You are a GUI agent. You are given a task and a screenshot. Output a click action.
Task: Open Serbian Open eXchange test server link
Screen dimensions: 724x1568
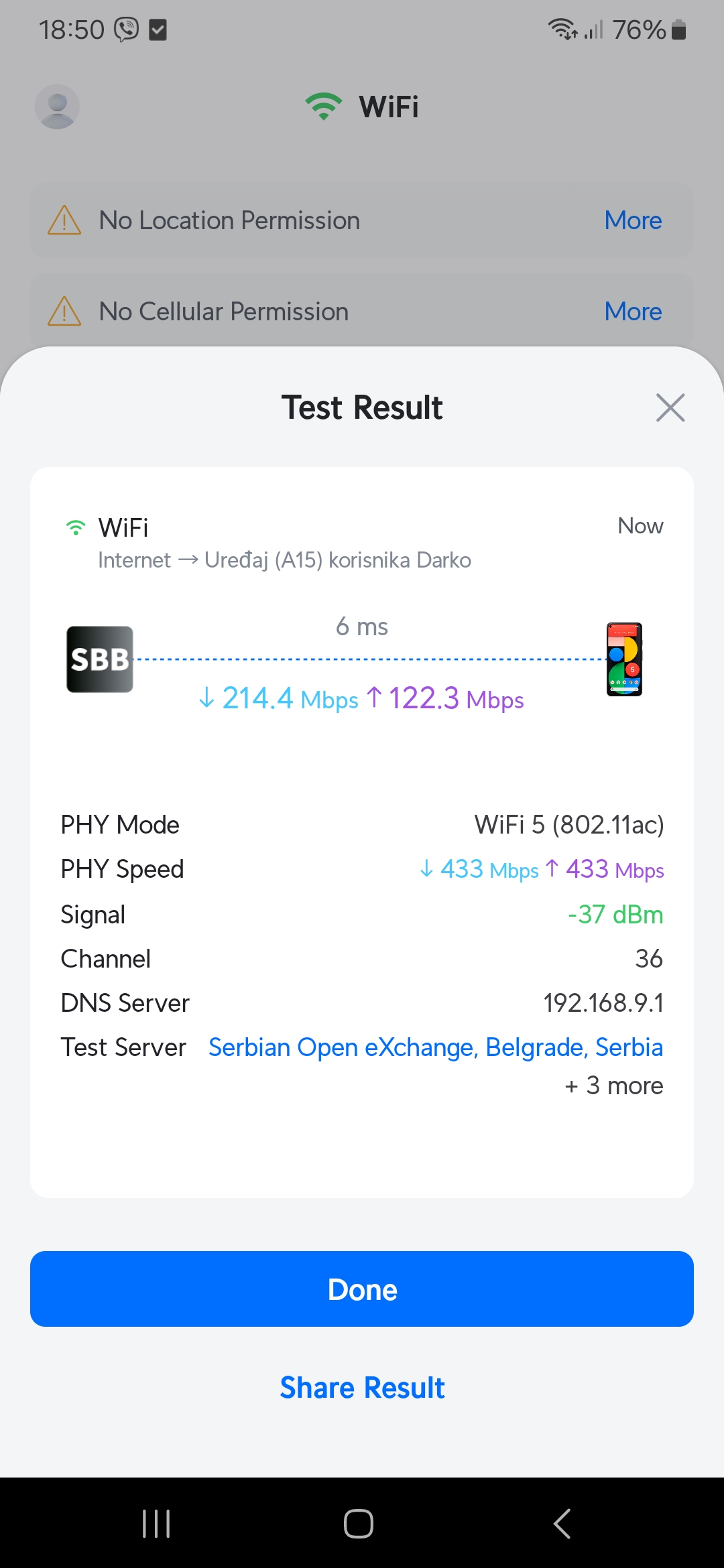pyautogui.click(x=435, y=1047)
